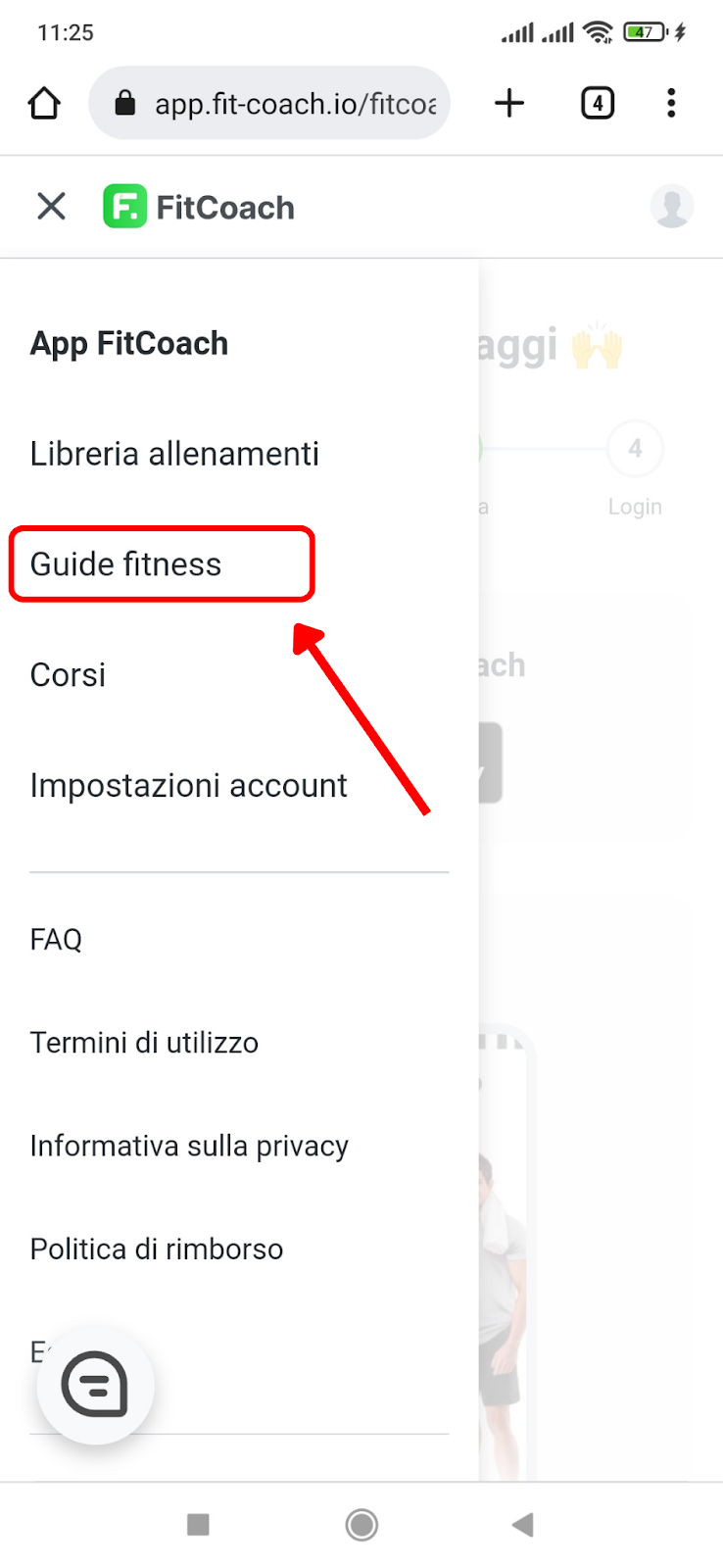Open the Corsi section

(x=68, y=675)
